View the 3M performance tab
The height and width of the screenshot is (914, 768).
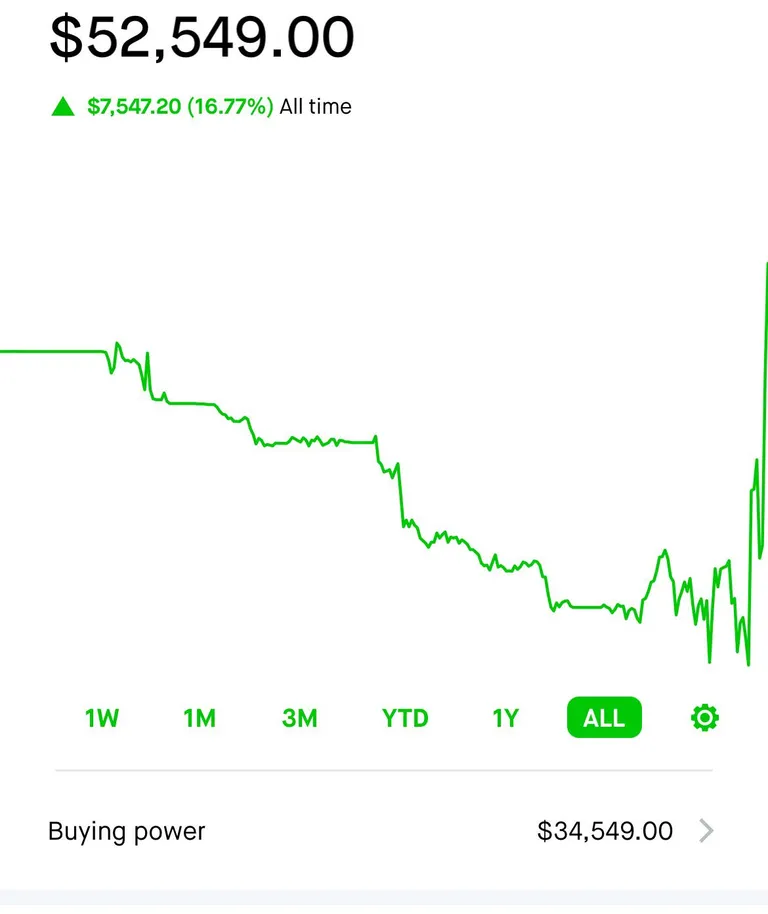tap(299, 717)
